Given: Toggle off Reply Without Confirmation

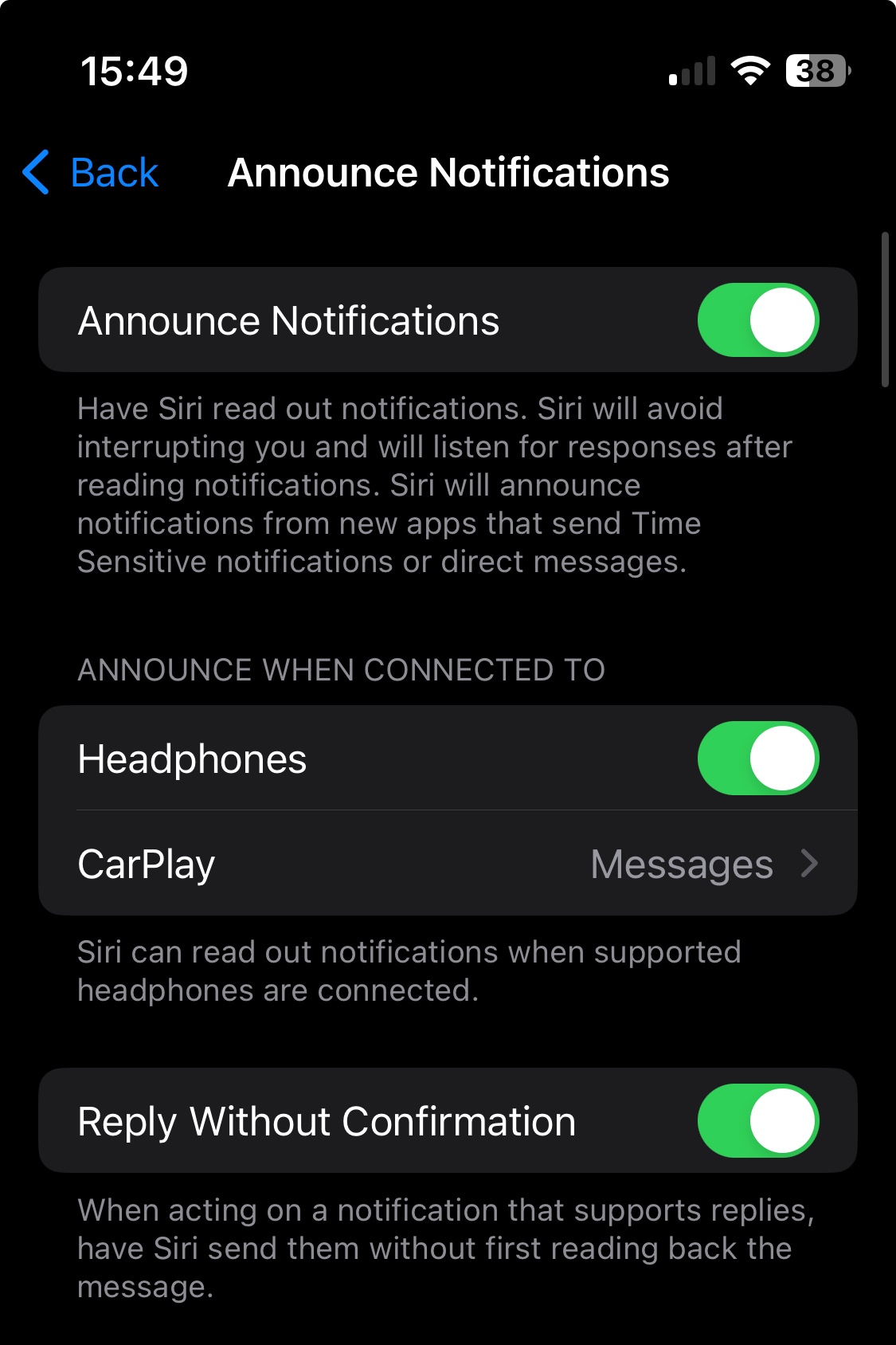Looking at the screenshot, I should point(757,1121).
